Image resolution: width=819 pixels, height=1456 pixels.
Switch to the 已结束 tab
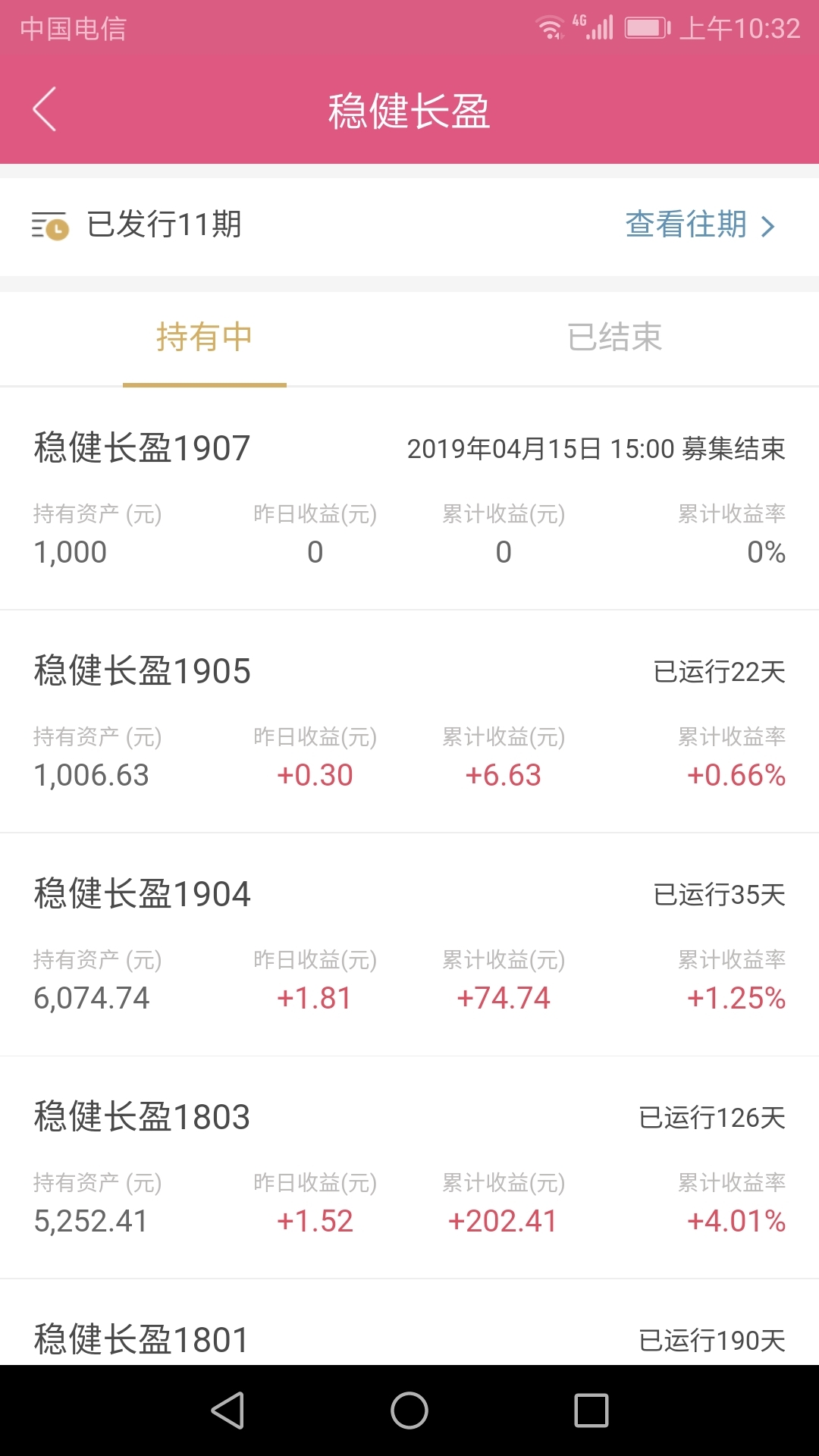pos(614,337)
